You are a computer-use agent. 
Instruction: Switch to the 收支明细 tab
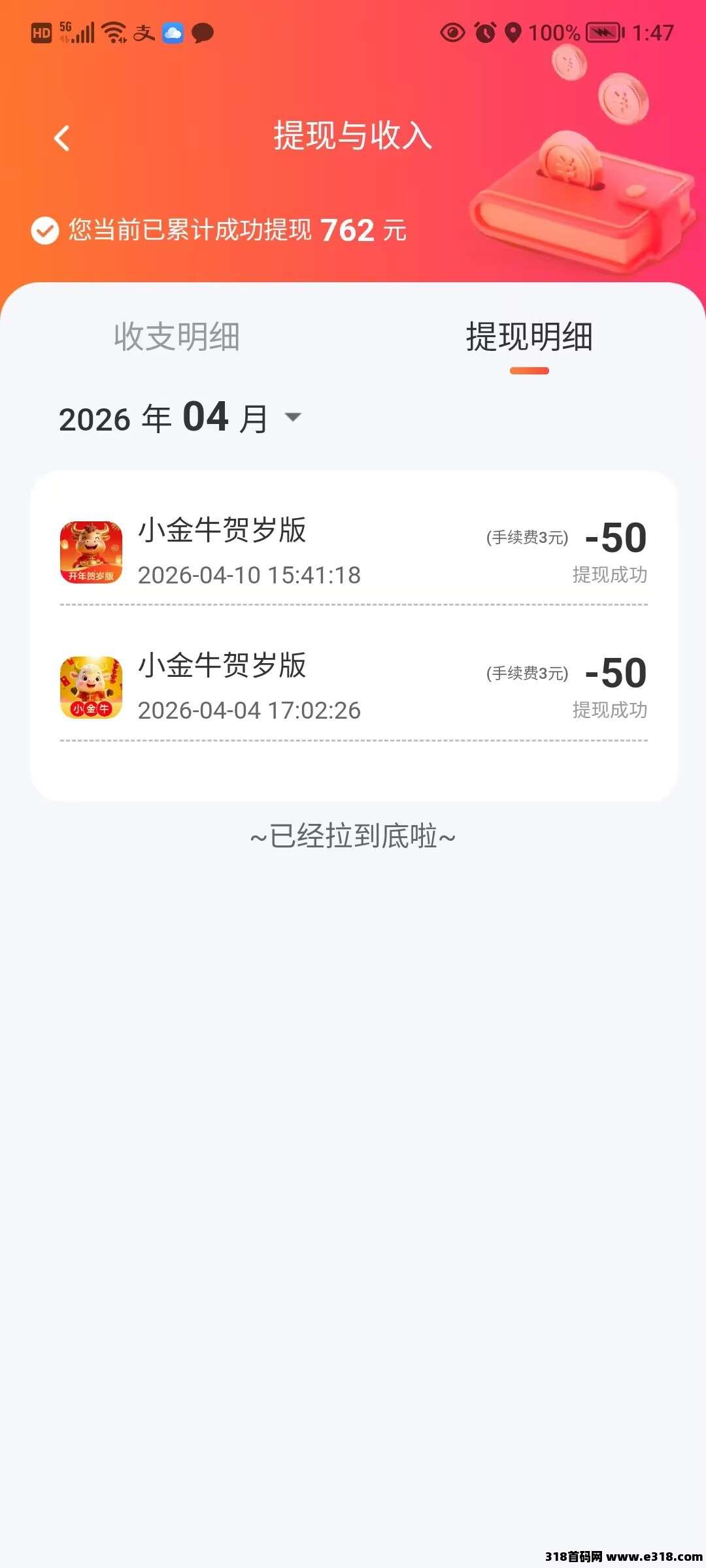(178, 338)
